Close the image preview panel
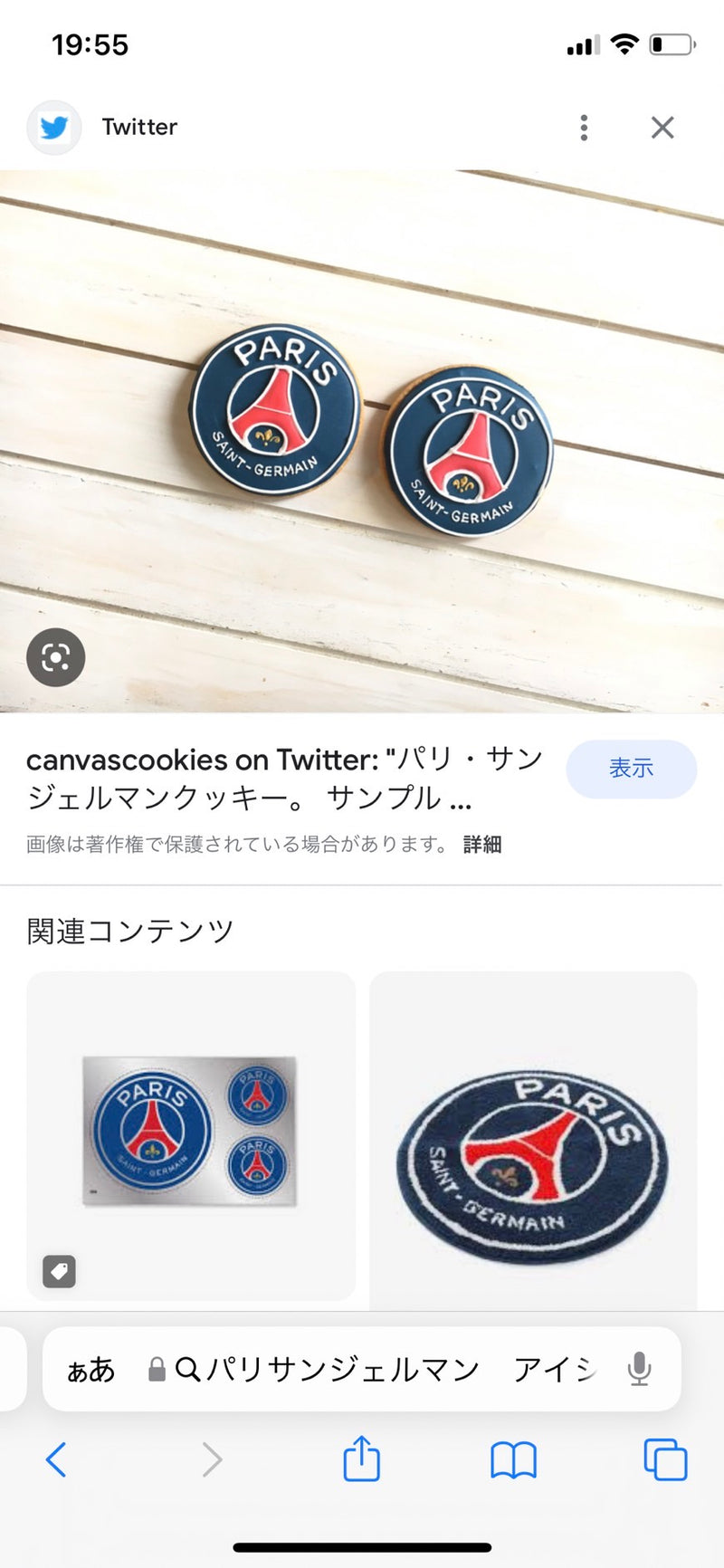This screenshot has height=1568, width=724. pyautogui.click(x=662, y=128)
